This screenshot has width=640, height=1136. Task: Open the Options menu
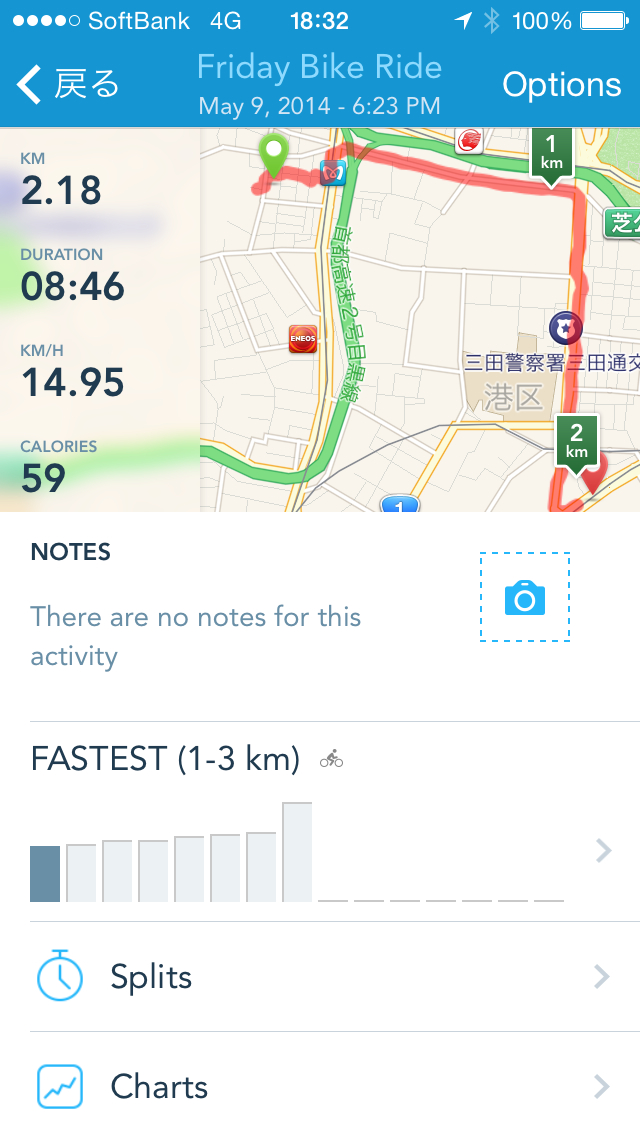(561, 85)
